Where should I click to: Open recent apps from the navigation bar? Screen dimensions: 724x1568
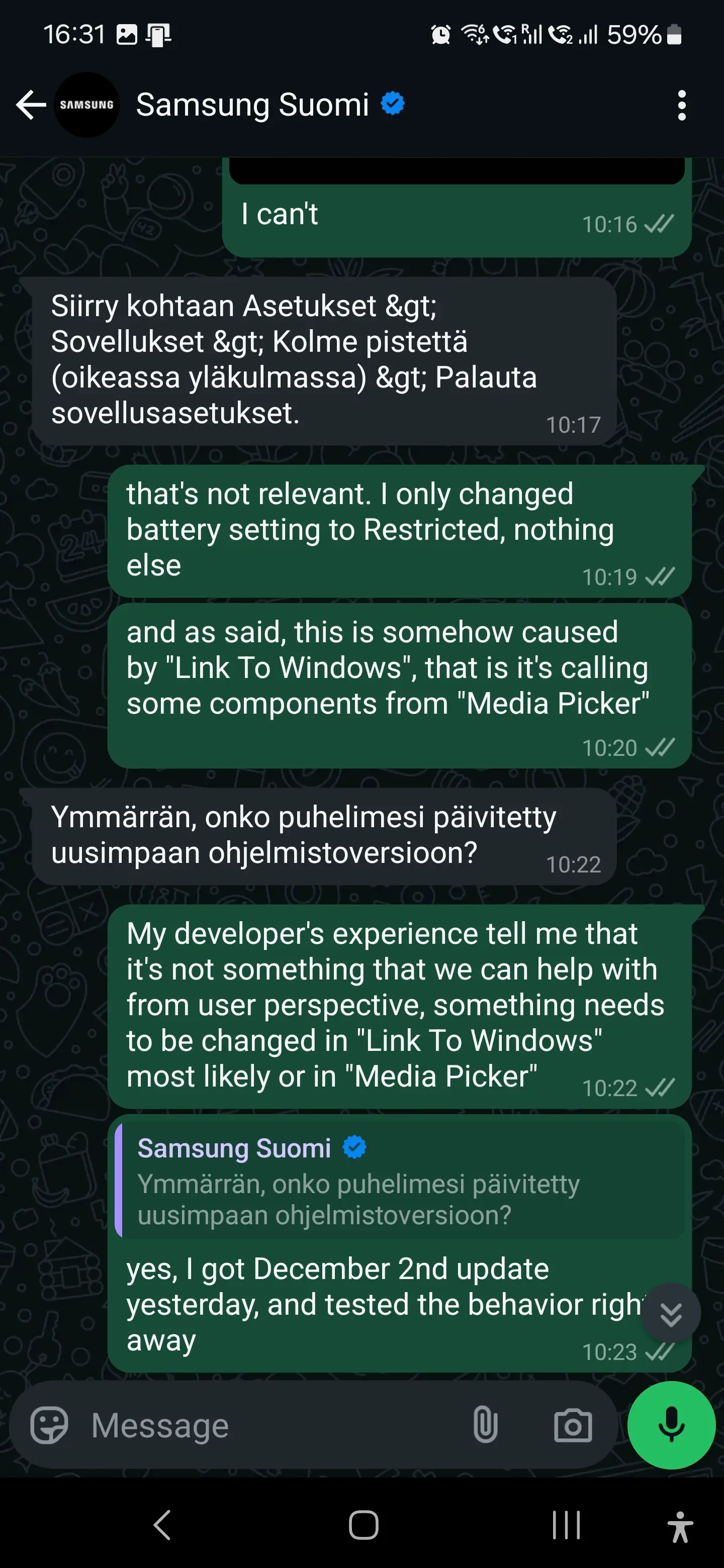tap(566, 1525)
